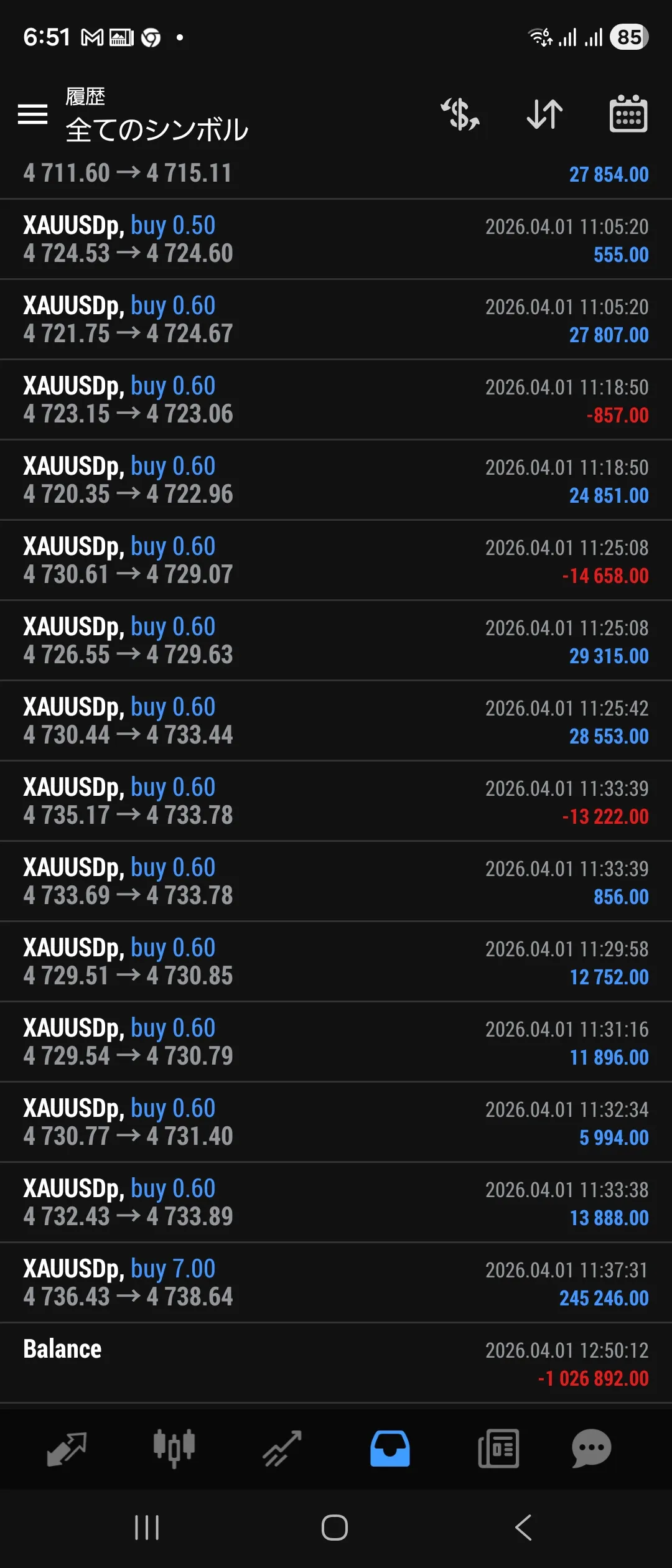Expand the trade with 13 888.00 profit
Screen dimensions: 672x1568
tap(336, 1203)
